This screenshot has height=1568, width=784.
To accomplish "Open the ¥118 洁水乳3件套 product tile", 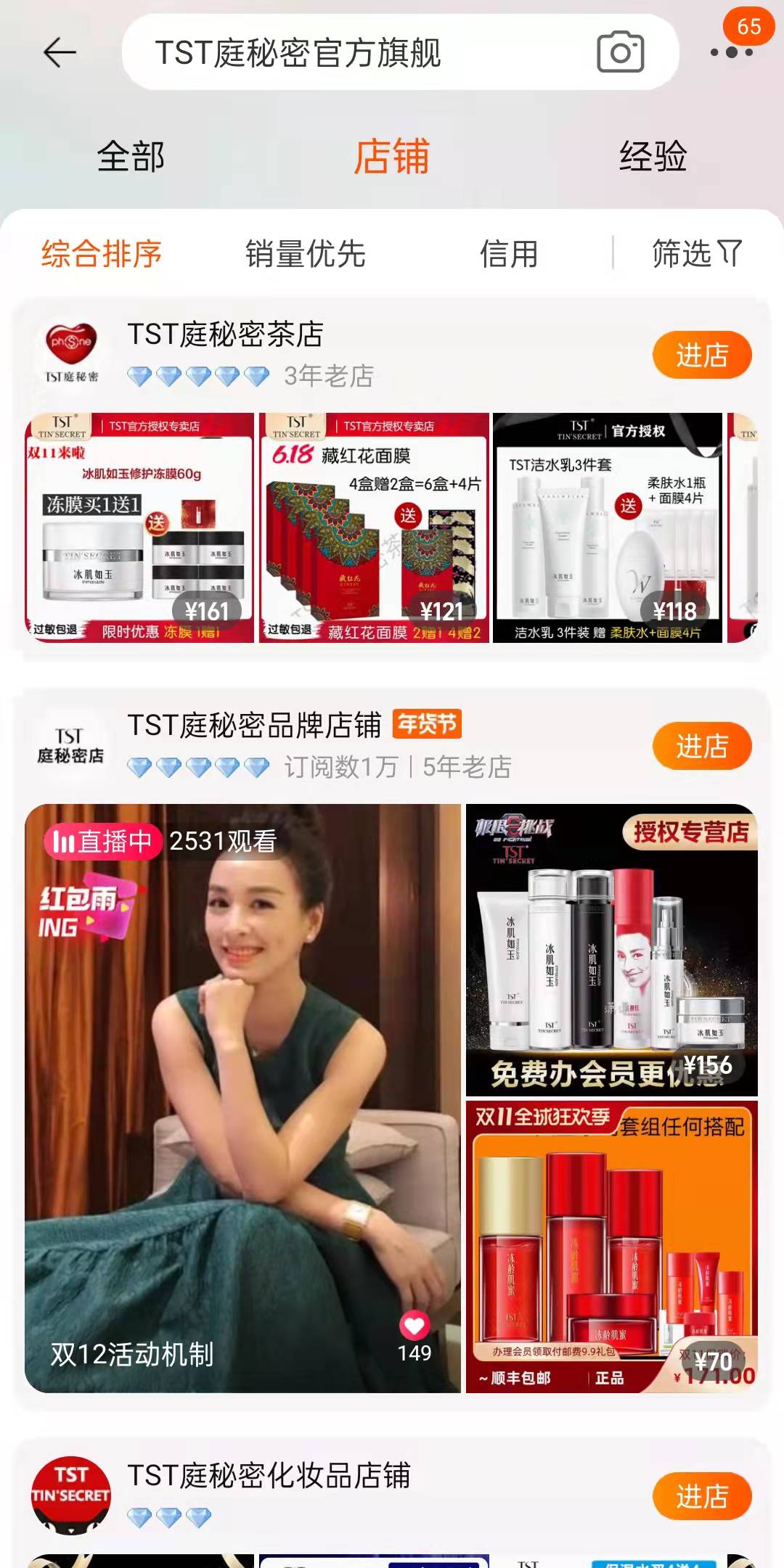I will click(608, 528).
